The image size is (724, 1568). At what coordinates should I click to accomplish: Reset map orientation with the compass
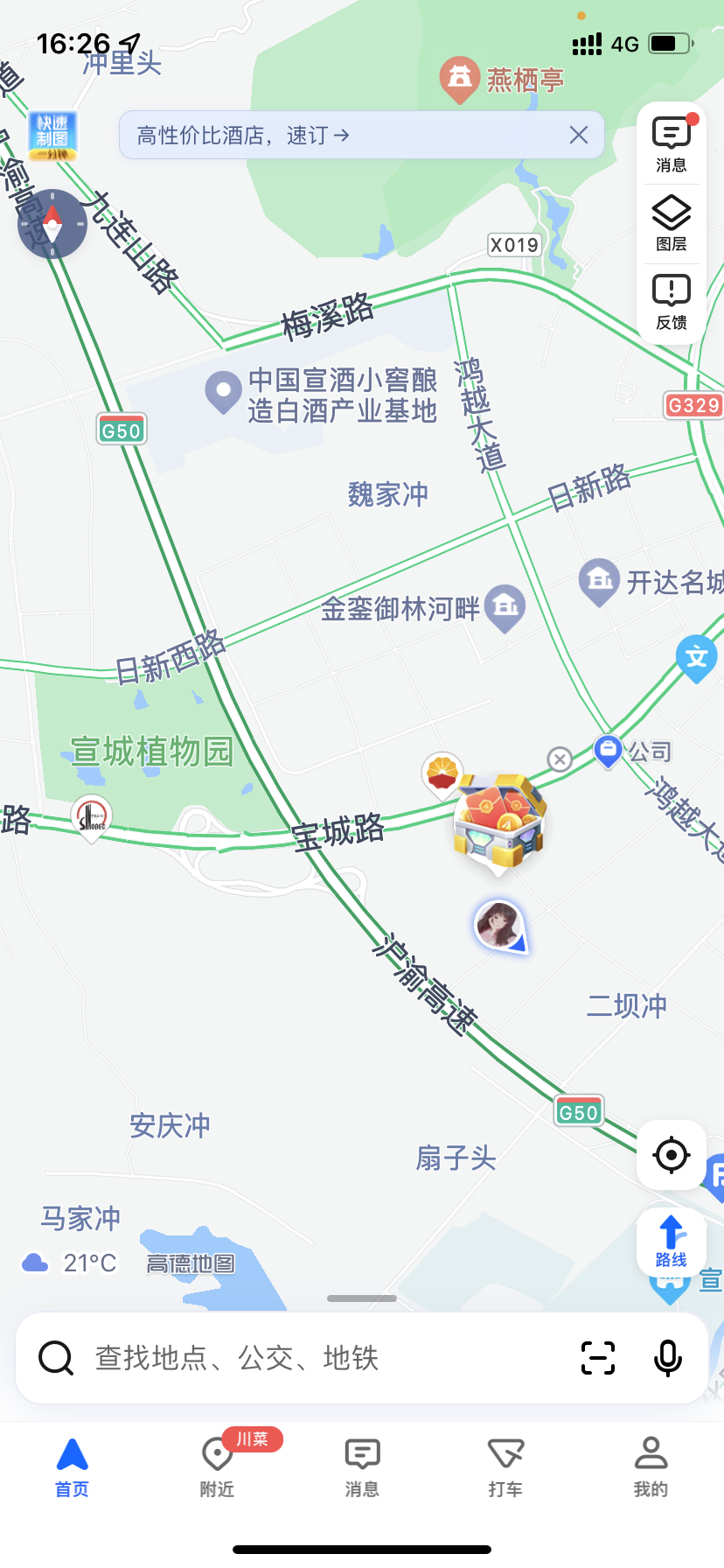[52, 224]
